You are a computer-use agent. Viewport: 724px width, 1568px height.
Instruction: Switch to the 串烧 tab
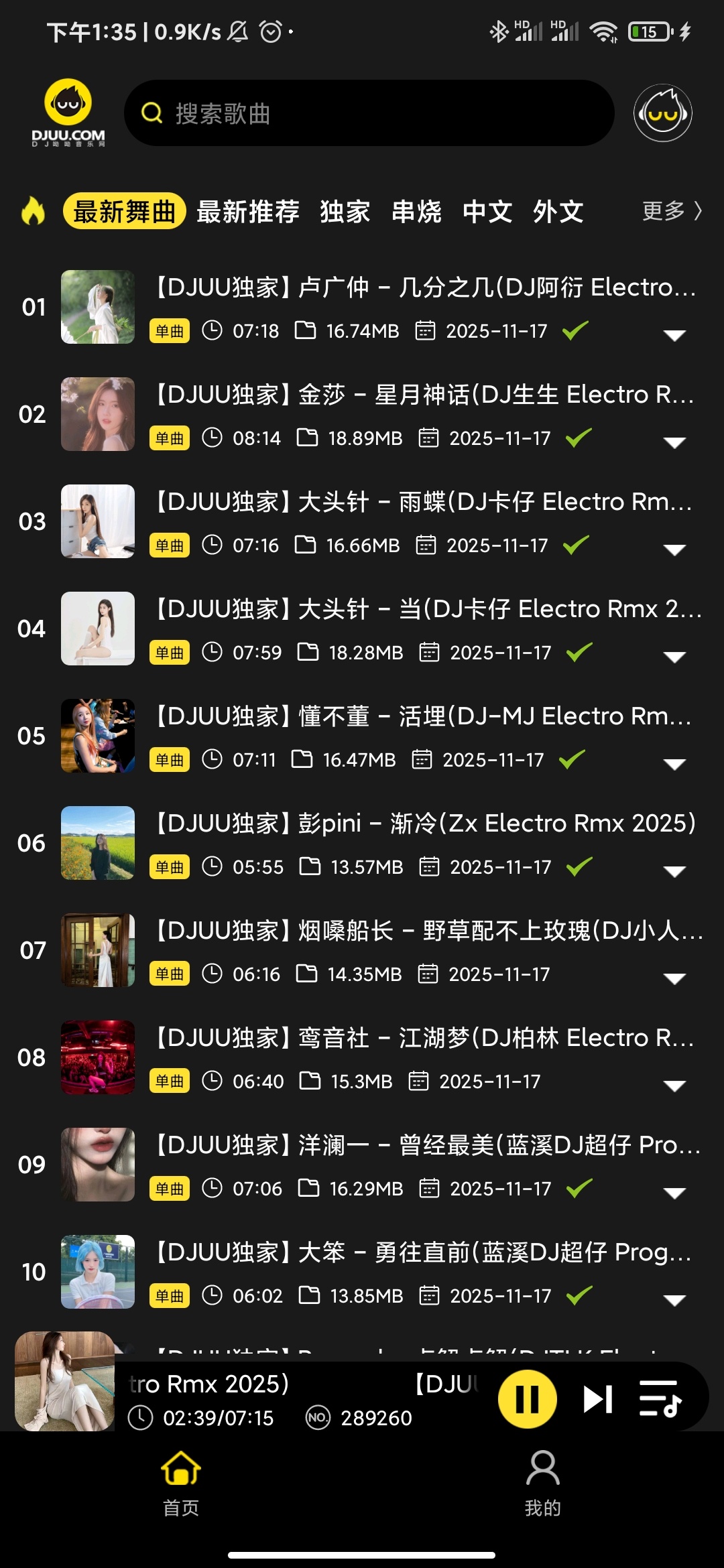point(416,212)
